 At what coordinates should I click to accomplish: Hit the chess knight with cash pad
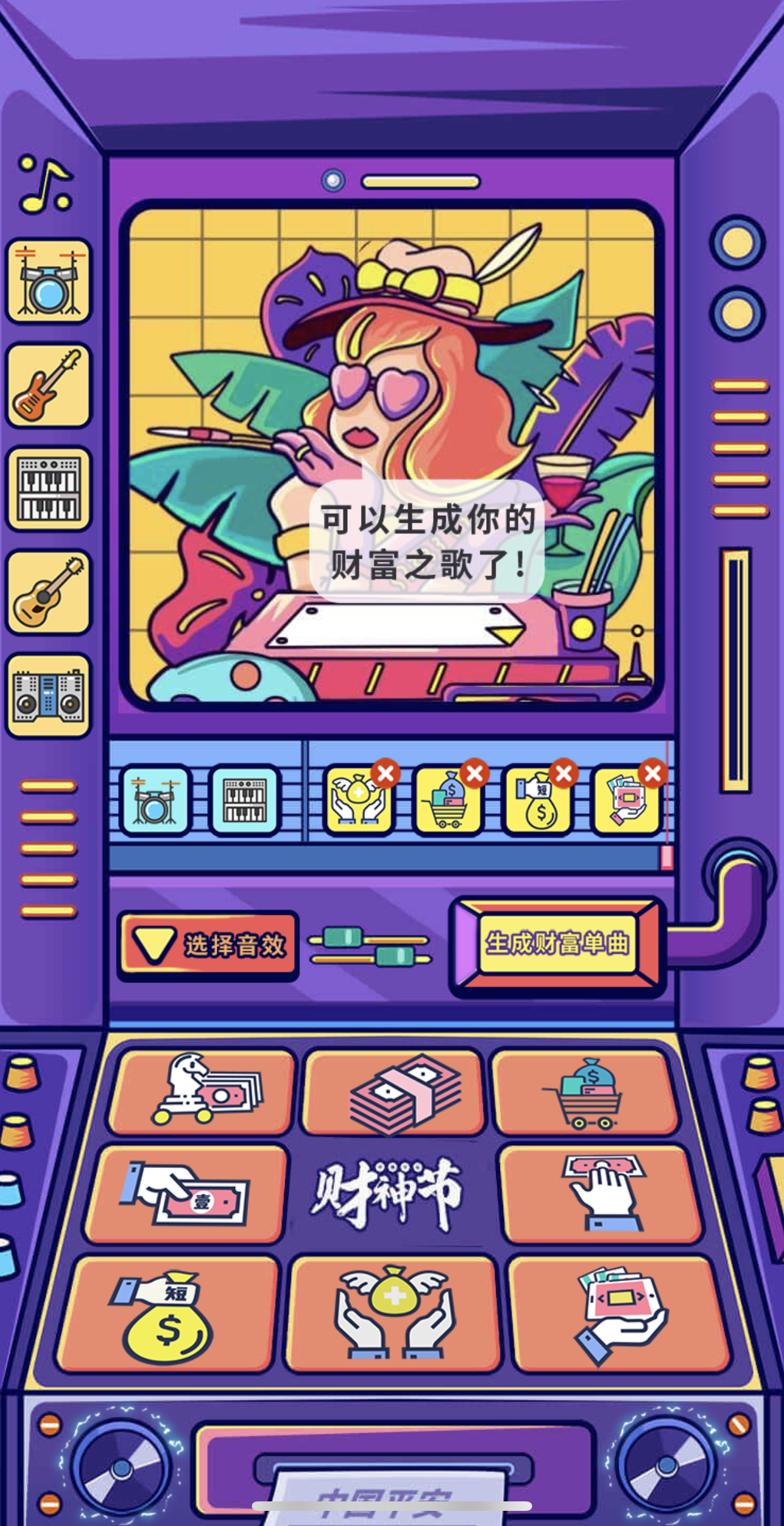pos(202,1091)
